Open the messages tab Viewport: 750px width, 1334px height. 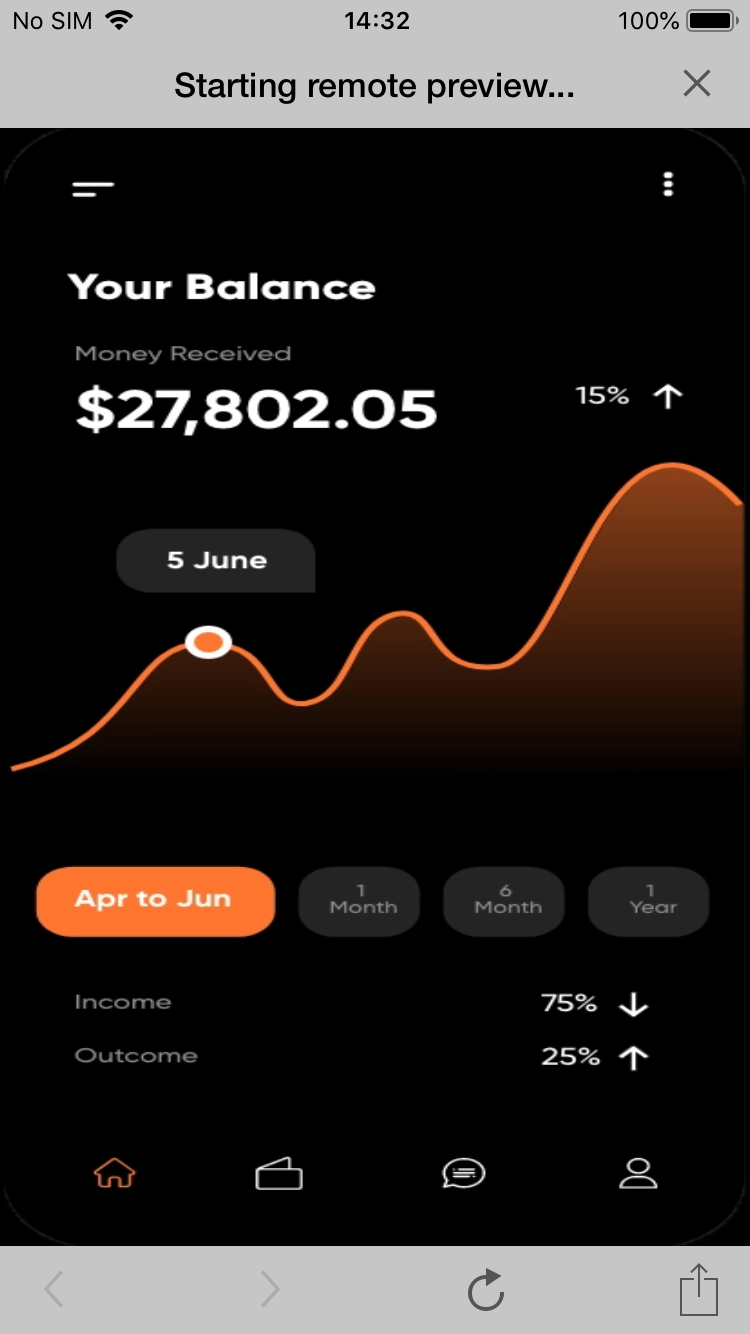[464, 1172]
